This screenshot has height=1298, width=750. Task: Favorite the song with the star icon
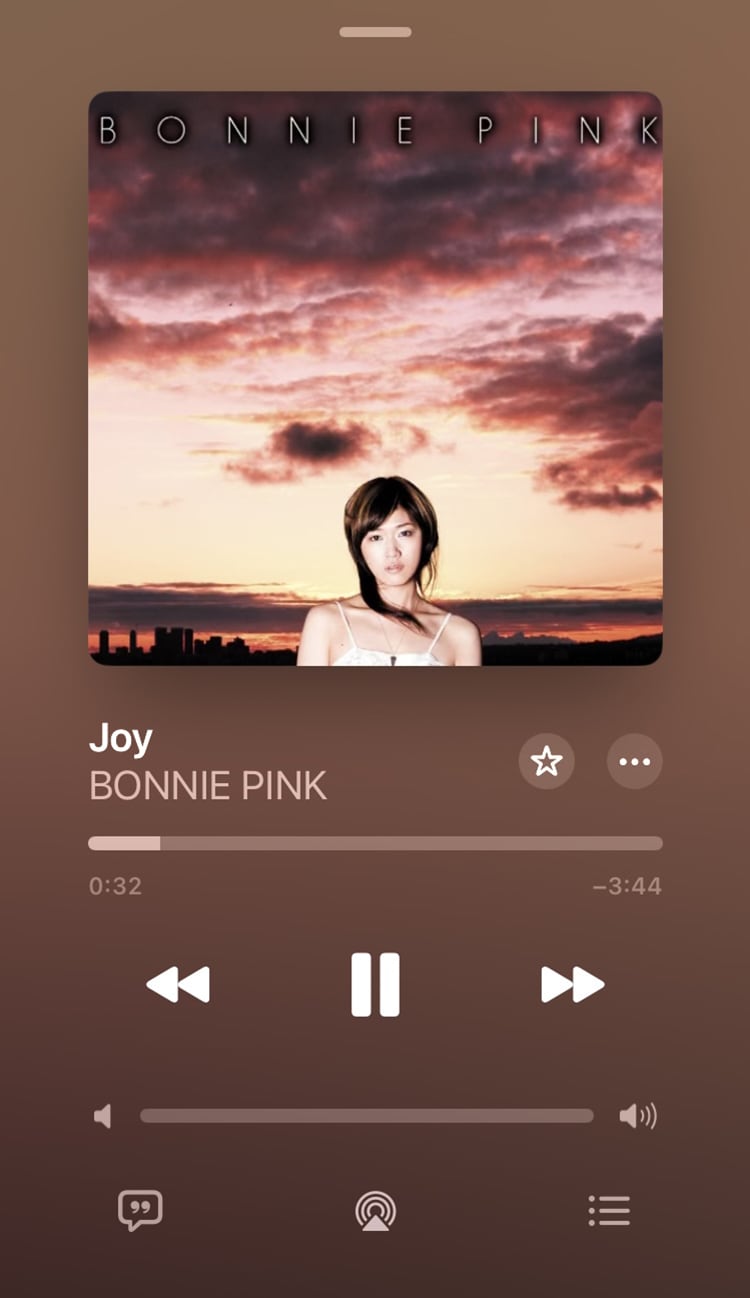click(x=546, y=762)
